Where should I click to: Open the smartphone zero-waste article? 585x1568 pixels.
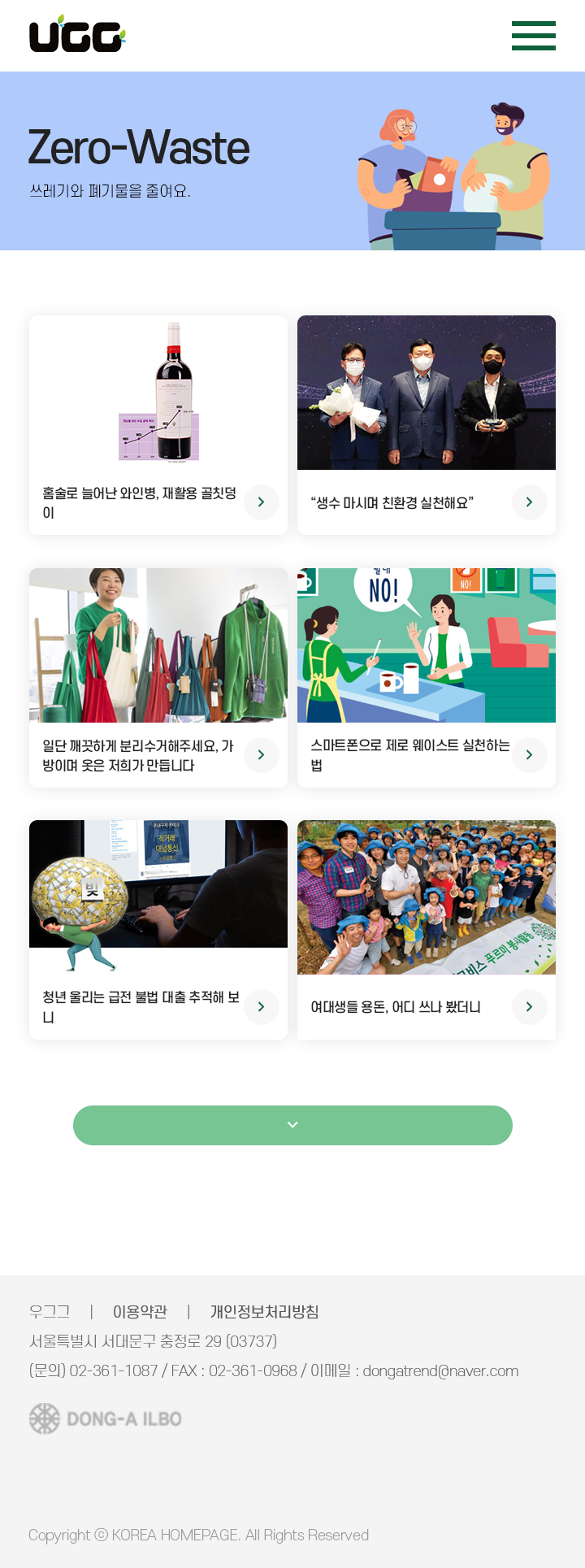click(426, 677)
